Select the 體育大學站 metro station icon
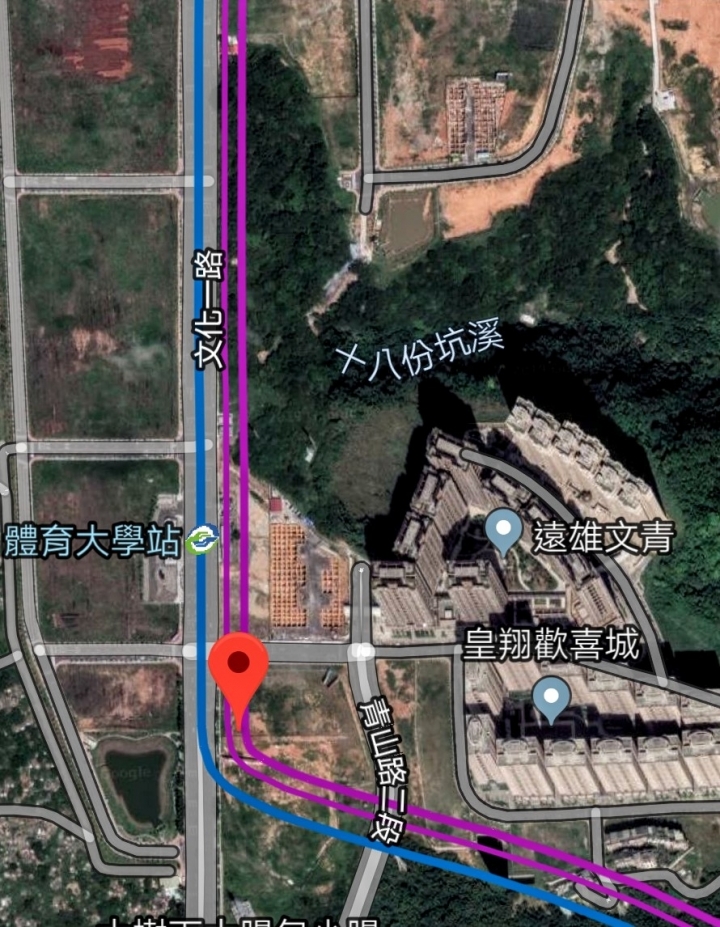The height and width of the screenshot is (927, 720). (x=203, y=541)
